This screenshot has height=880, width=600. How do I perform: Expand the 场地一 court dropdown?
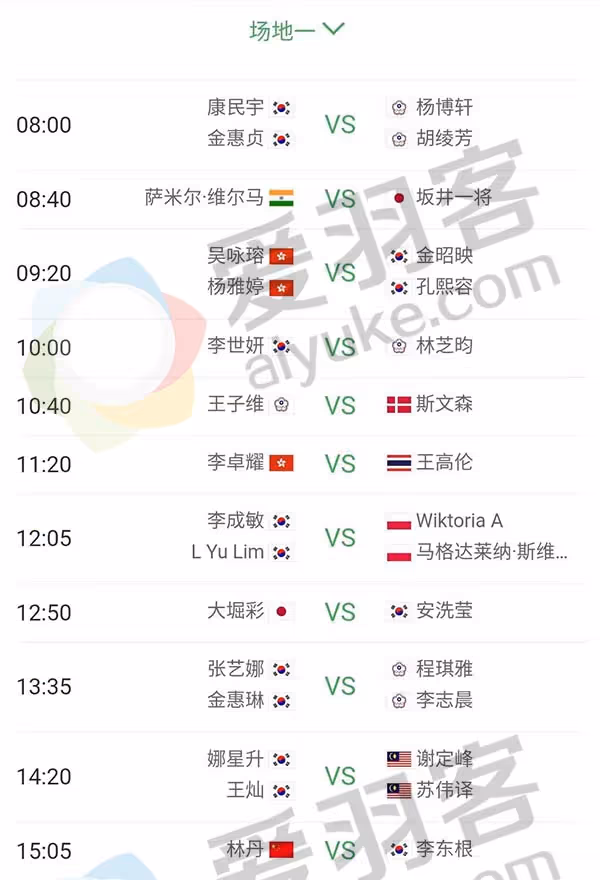[x=297, y=30]
